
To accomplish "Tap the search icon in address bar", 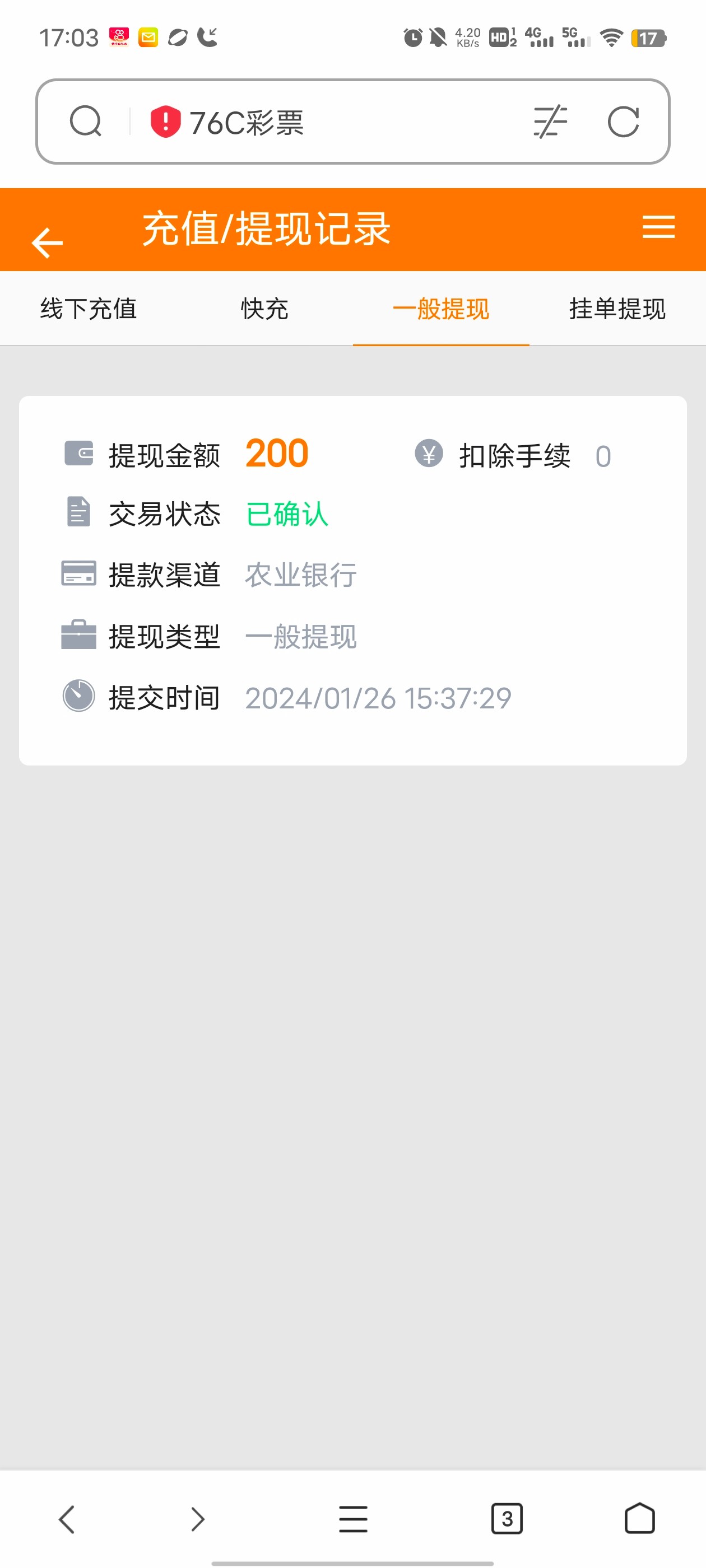I will coord(85,121).
